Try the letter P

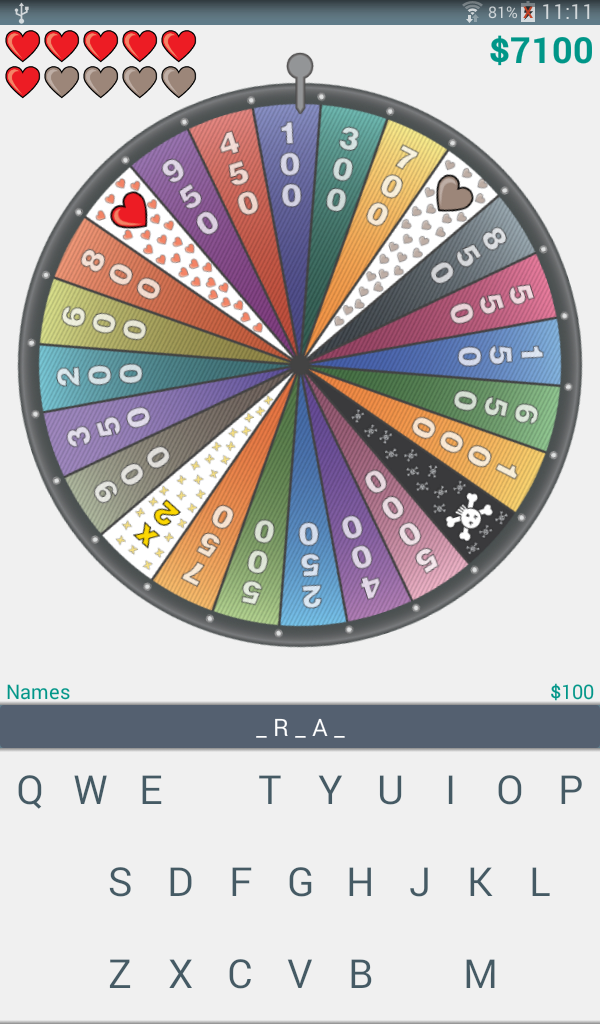click(571, 790)
